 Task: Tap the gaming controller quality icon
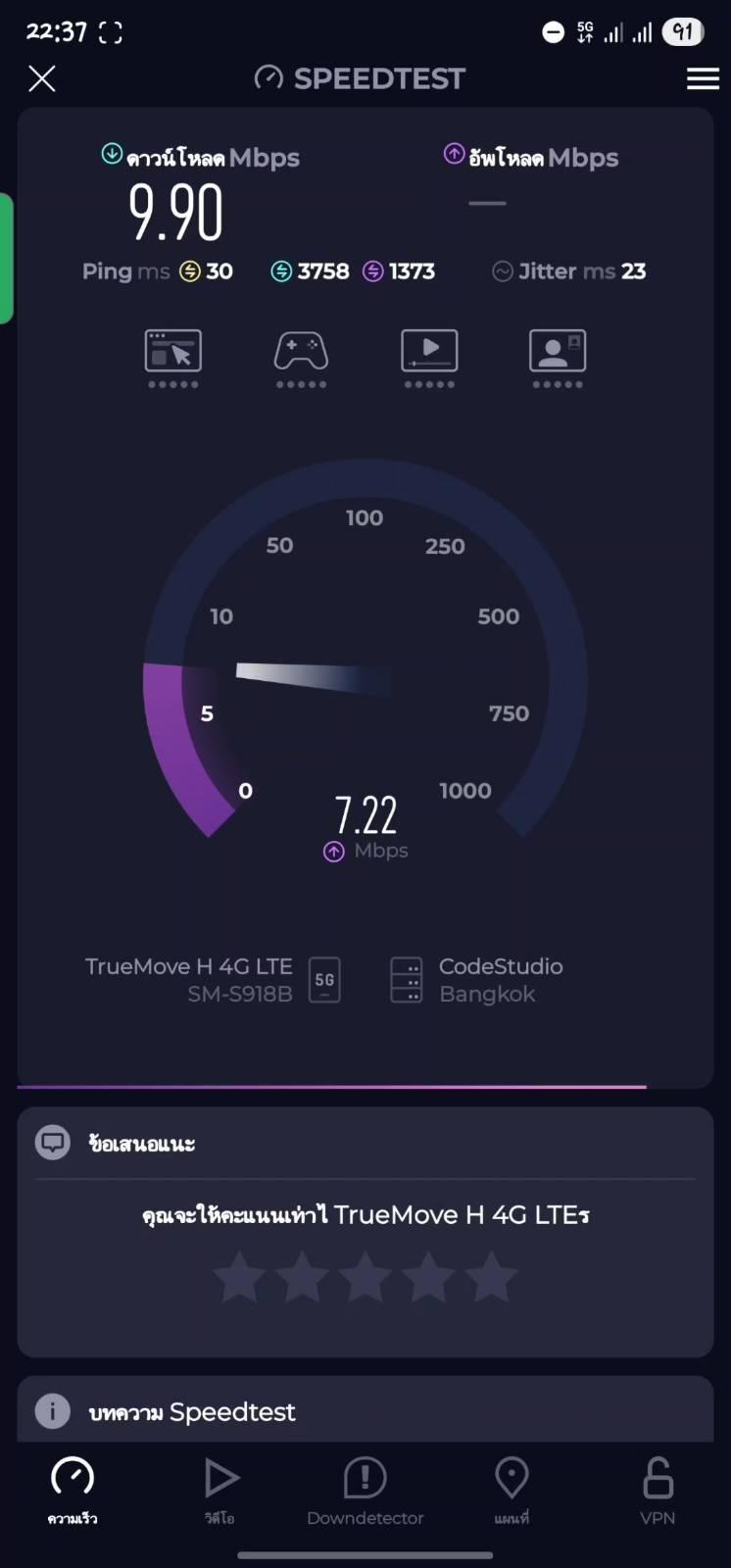(x=301, y=358)
